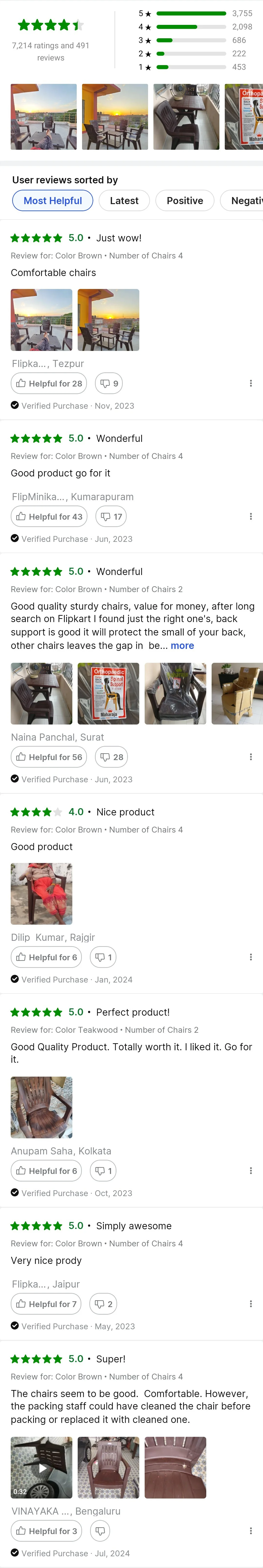Open overflow menu on Dilip Kumar's review

(251, 957)
